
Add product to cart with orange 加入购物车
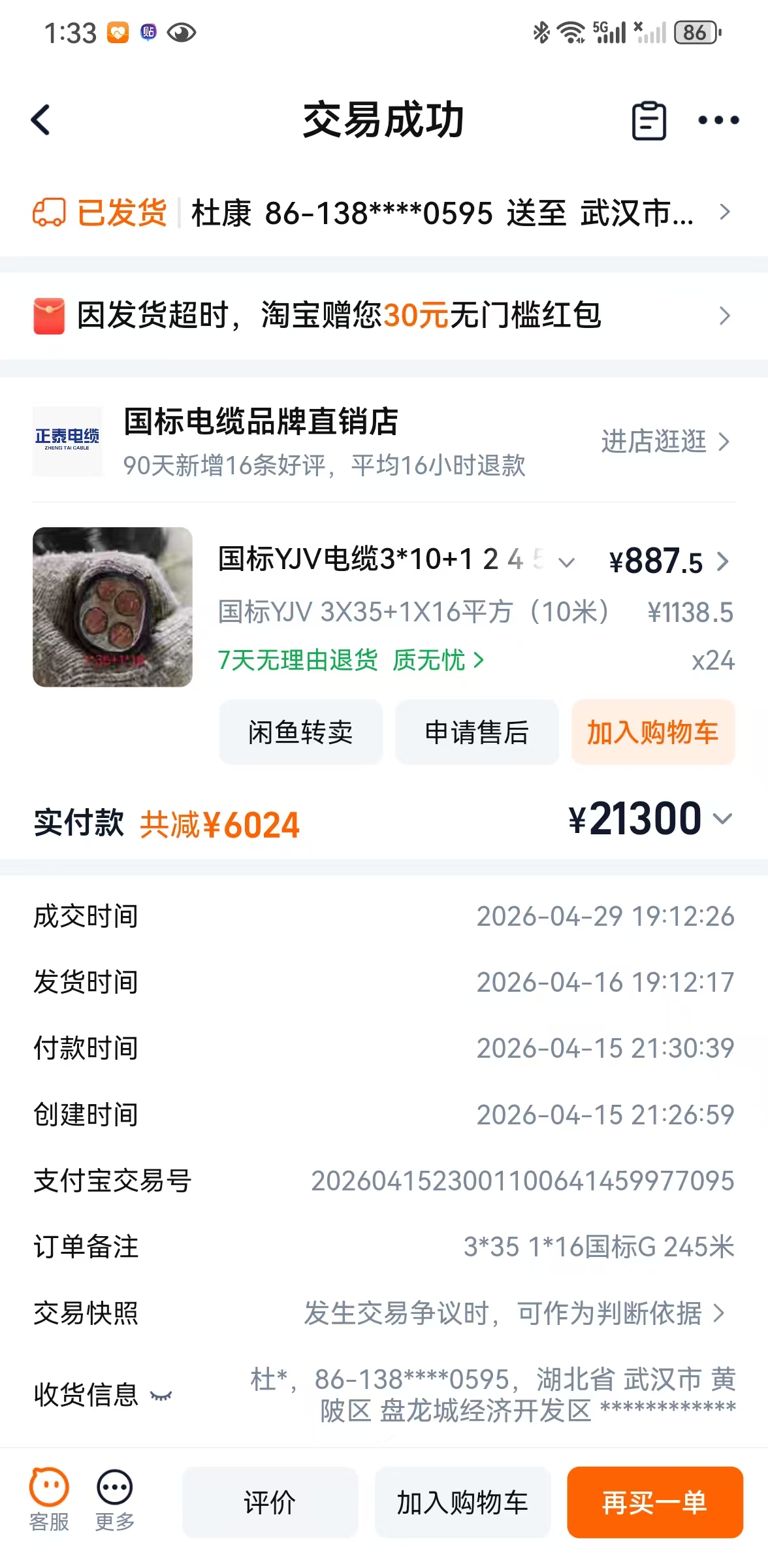(653, 732)
